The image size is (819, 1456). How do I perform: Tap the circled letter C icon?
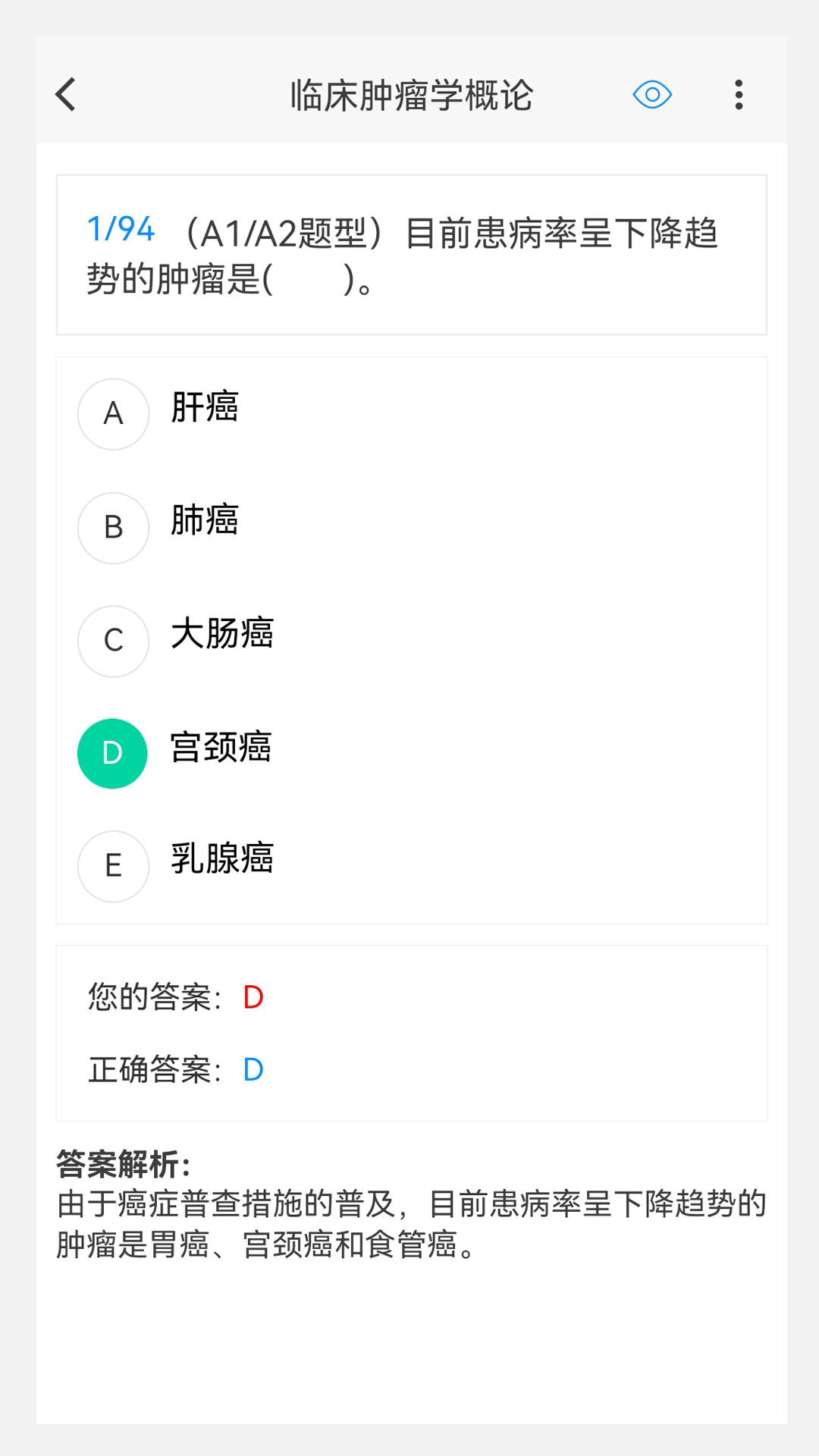(113, 641)
